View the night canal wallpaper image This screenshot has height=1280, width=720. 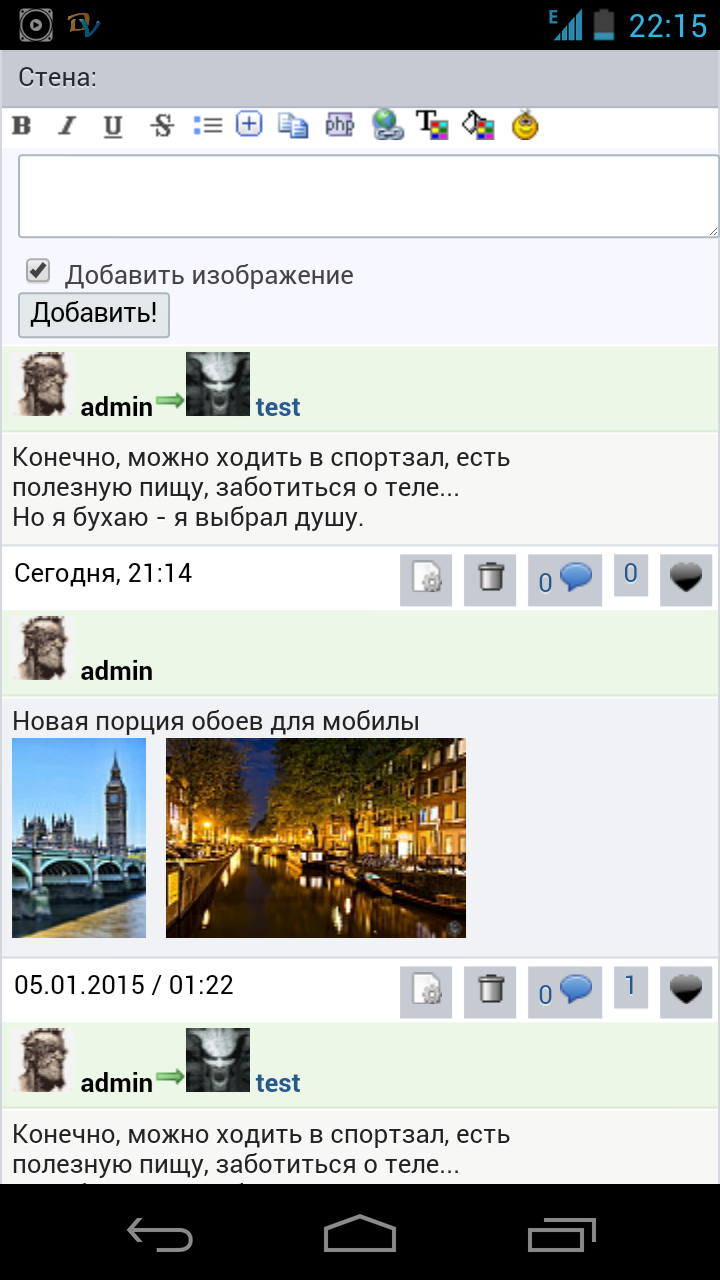pyautogui.click(x=315, y=837)
